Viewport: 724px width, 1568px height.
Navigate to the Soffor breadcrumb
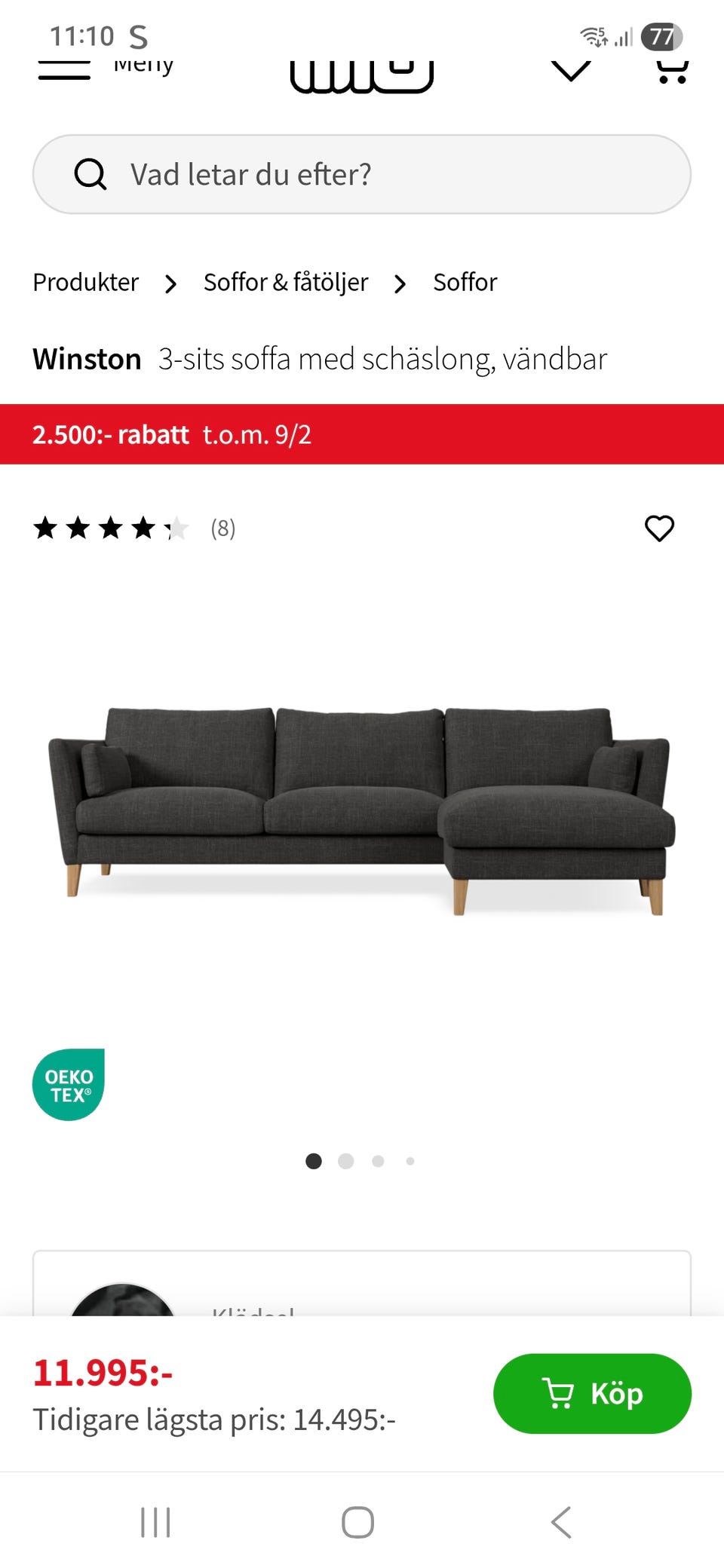point(465,282)
